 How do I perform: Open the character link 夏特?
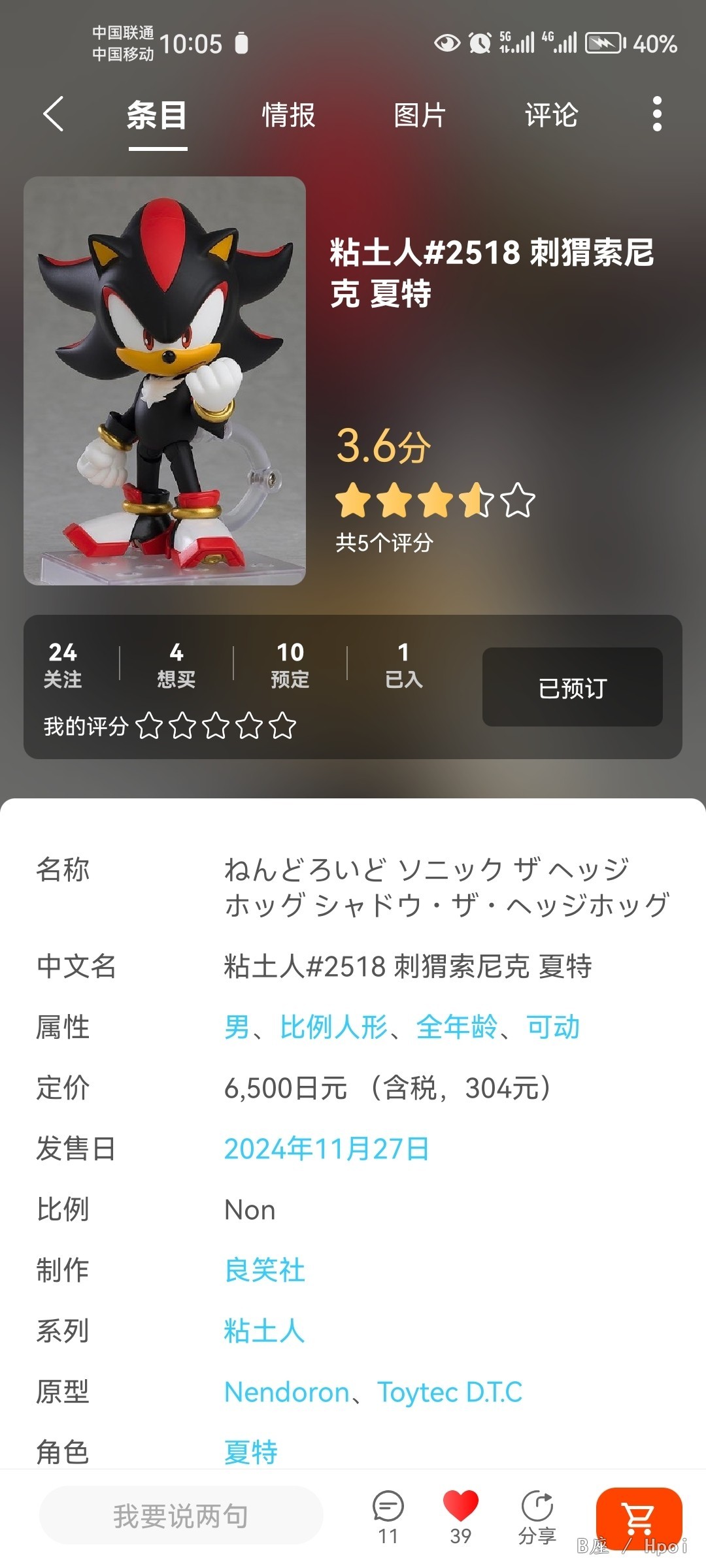pos(251,1452)
